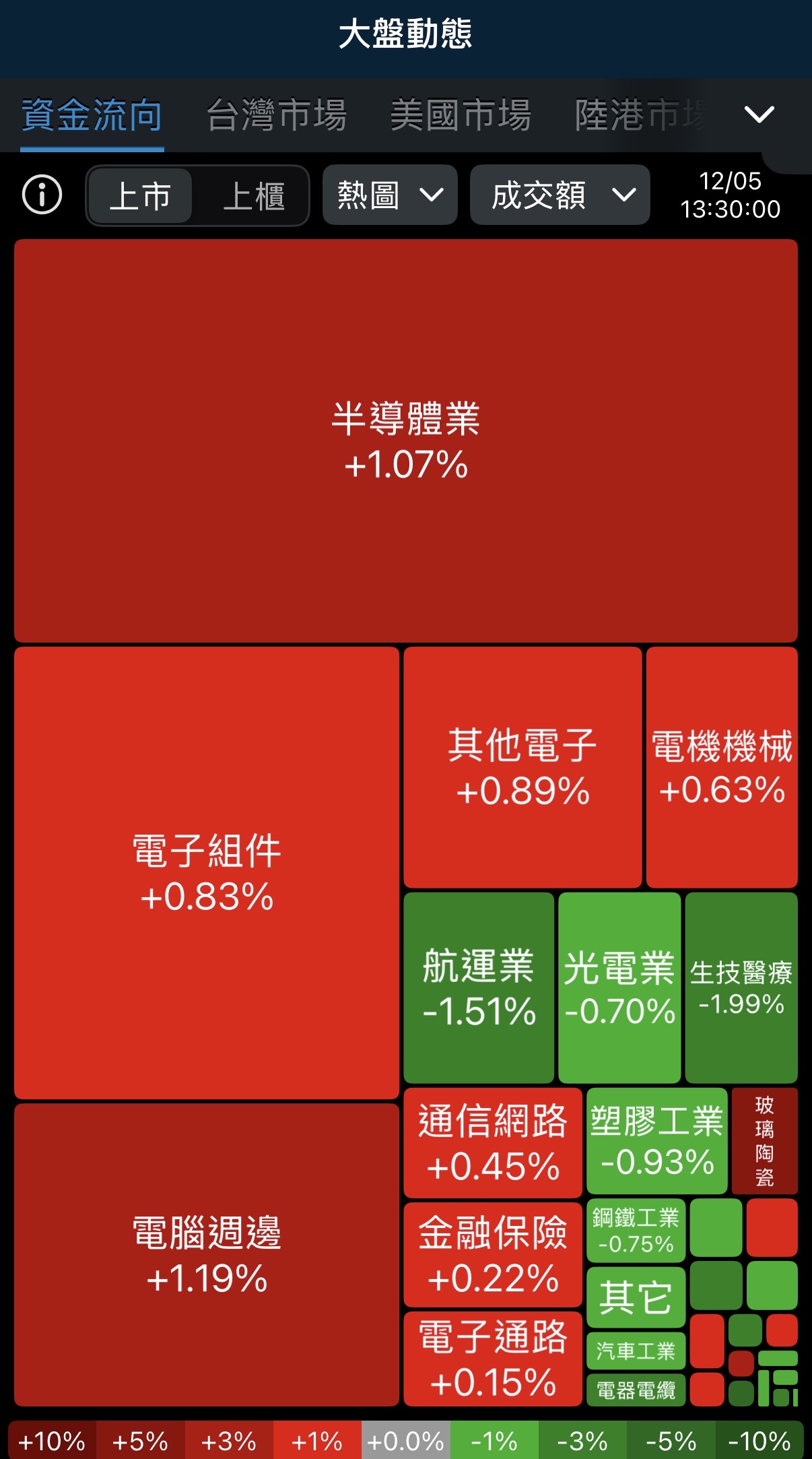Image resolution: width=812 pixels, height=1459 pixels.
Task: Open the 通信網路 sector tile
Action: pyautogui.click(x=493, y=1142)
